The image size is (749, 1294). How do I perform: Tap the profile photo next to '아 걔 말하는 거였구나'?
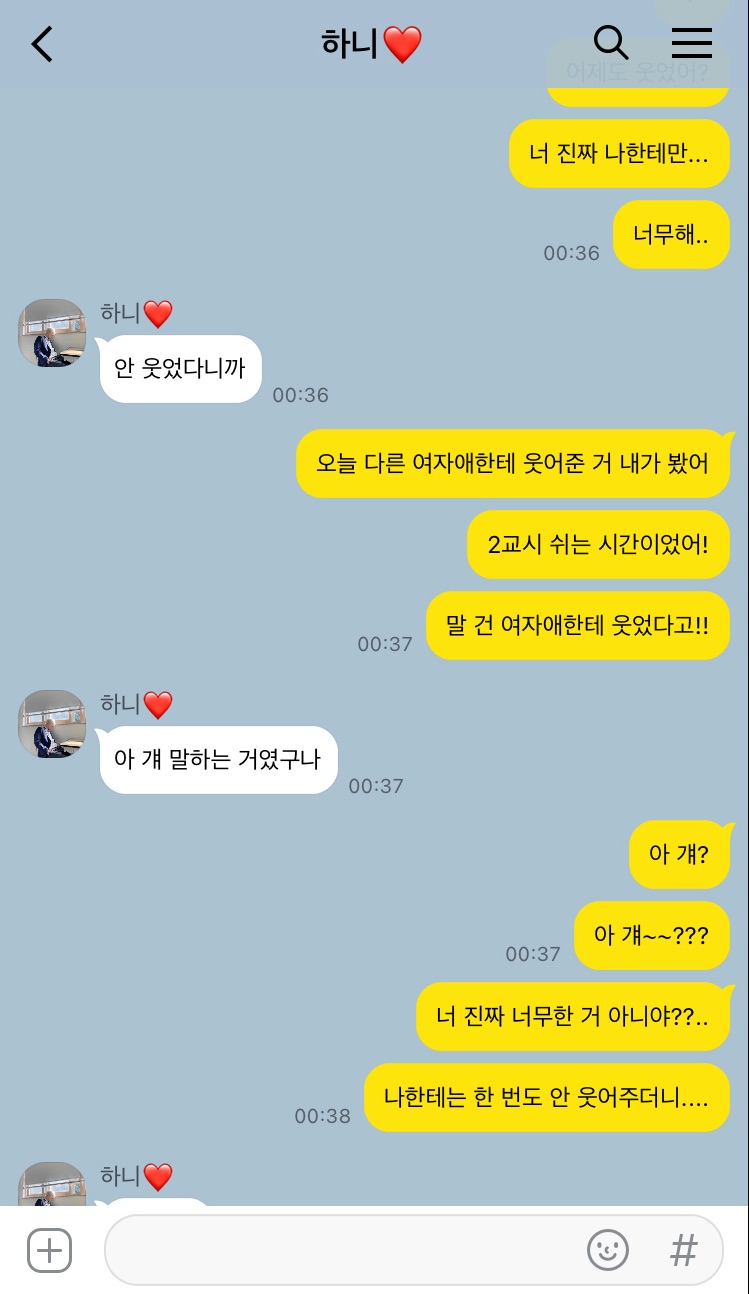[52, 724]
